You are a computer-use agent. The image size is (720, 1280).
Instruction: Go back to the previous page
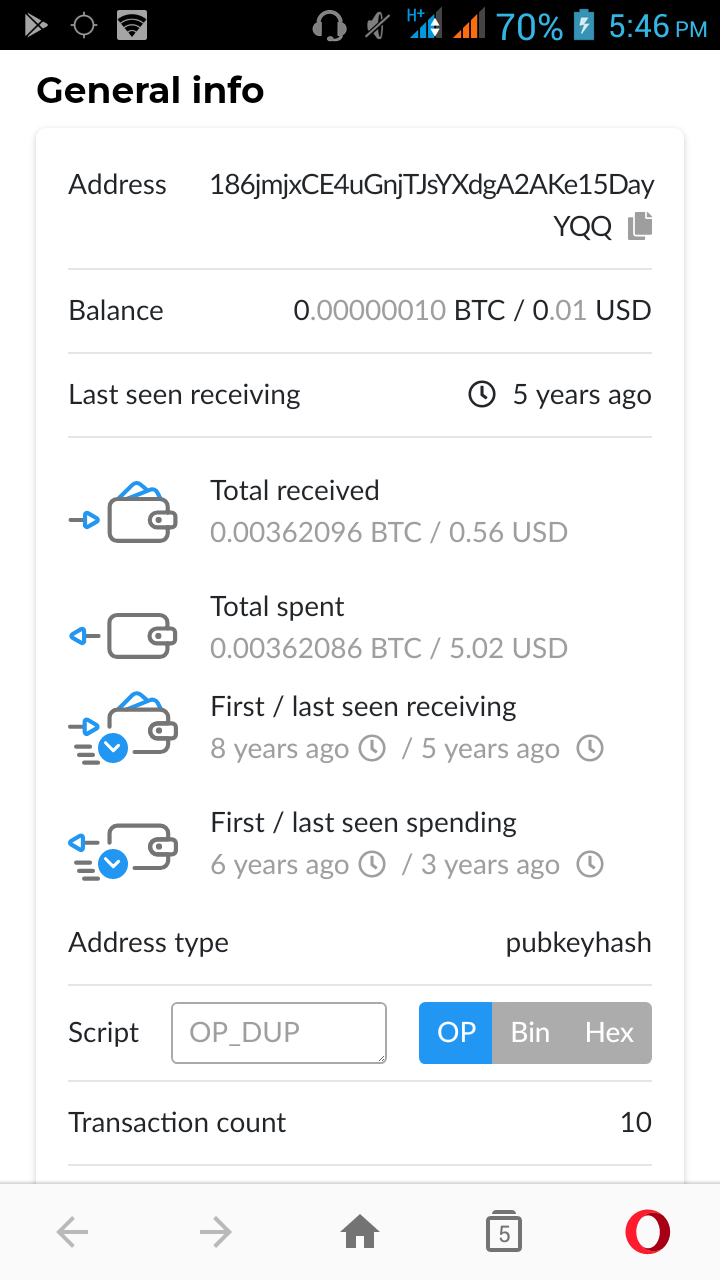point(73,1233)
